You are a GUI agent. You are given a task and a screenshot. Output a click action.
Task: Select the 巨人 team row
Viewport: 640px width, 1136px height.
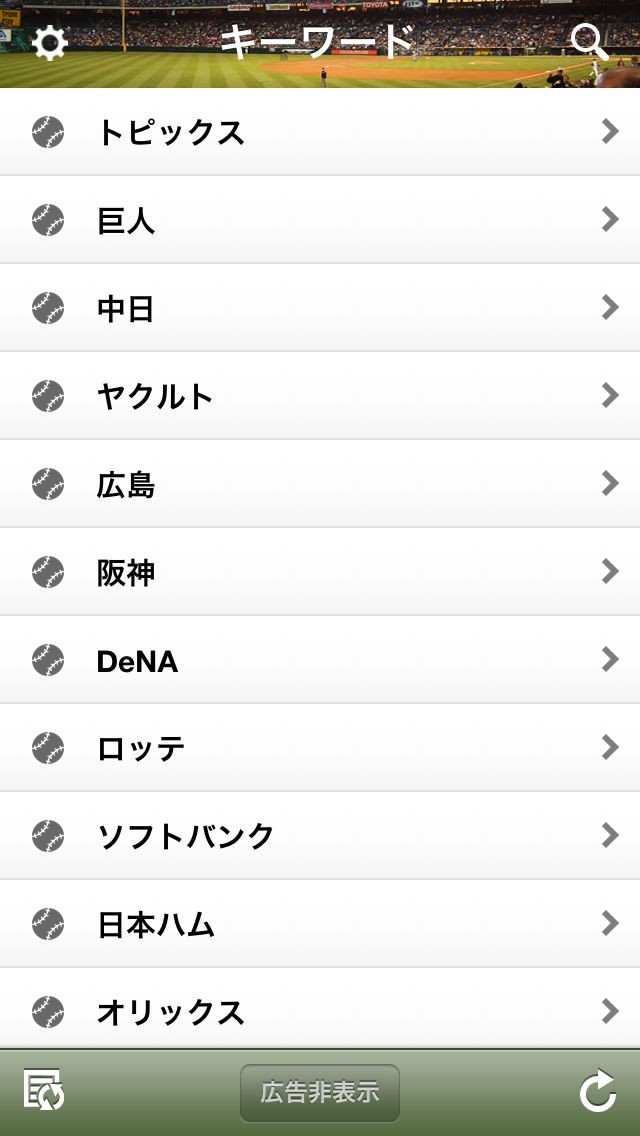pos(320,220)
